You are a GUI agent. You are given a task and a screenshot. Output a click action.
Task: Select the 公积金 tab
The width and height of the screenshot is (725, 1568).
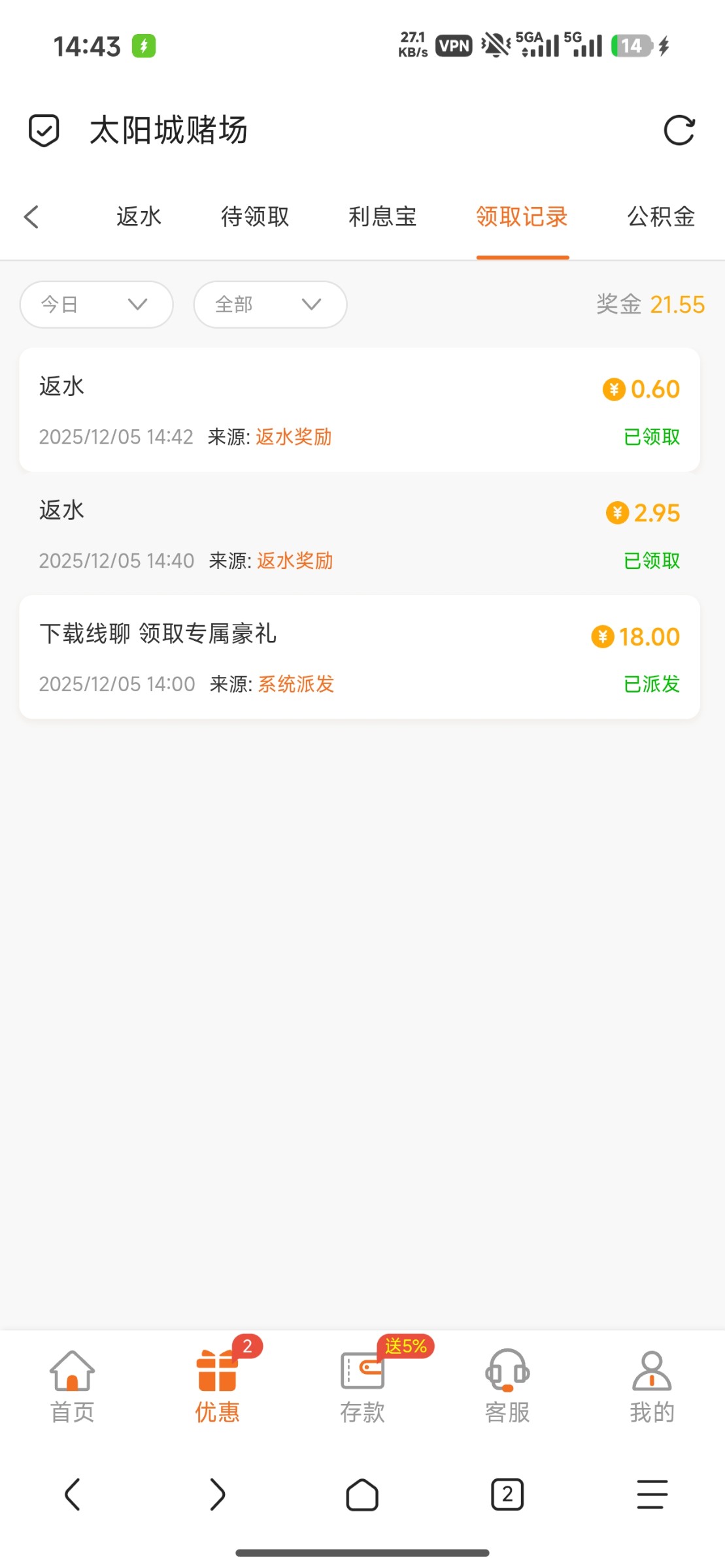[x=661, y=217]
